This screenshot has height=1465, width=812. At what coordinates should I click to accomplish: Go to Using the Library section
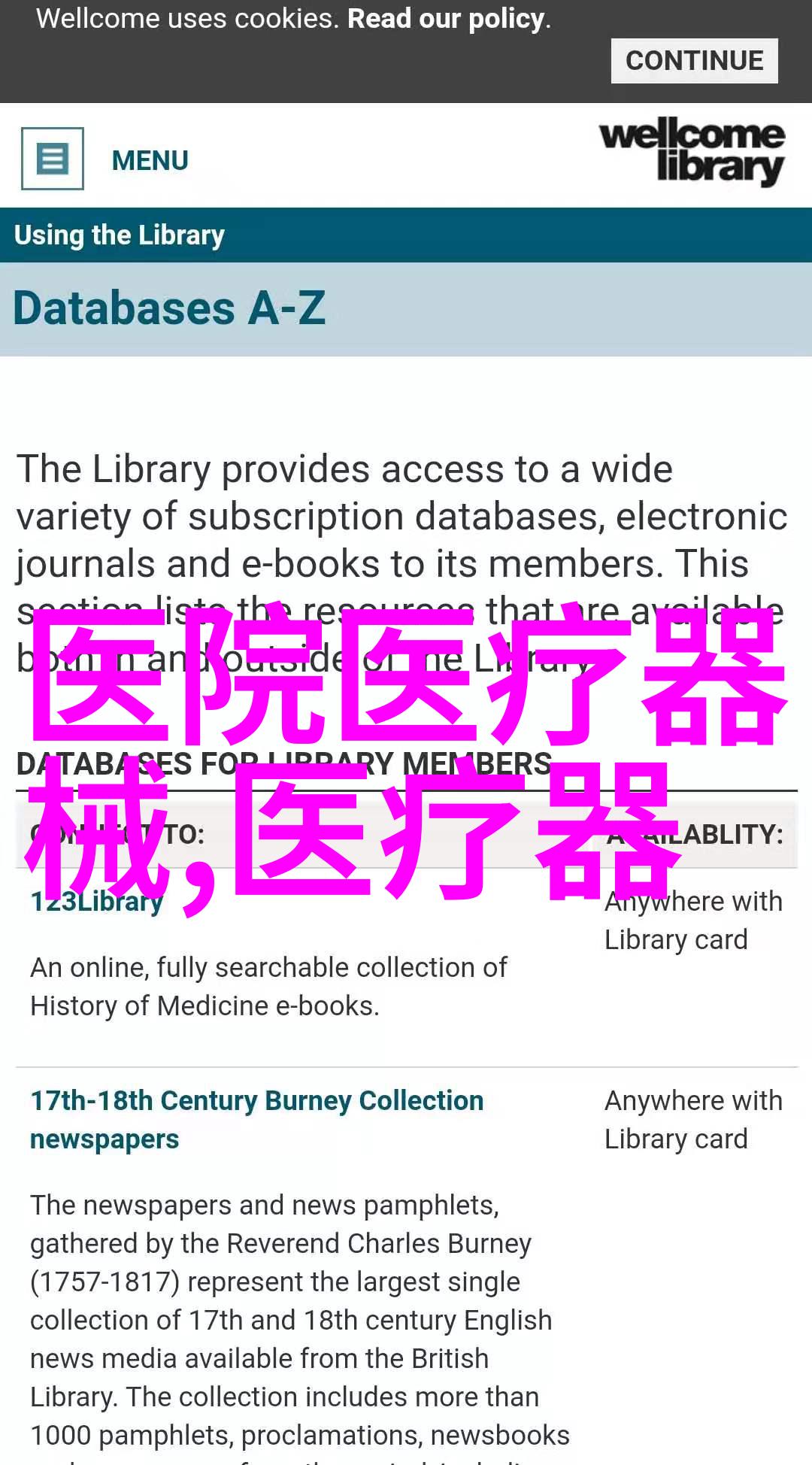(120, 235)
